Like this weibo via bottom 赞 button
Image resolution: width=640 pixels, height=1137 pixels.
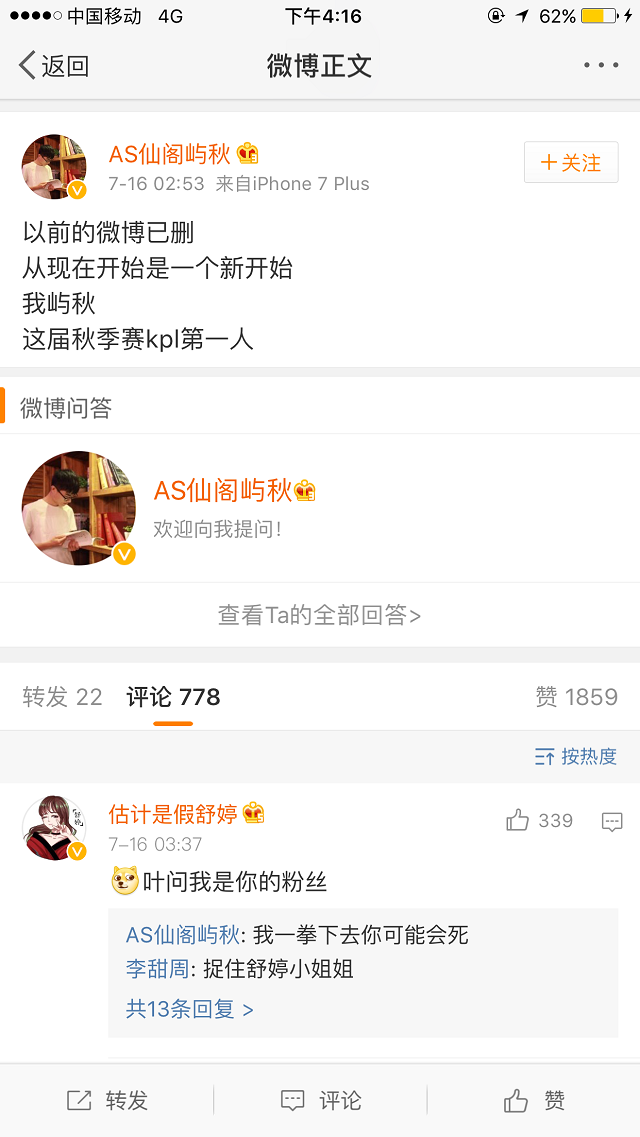(534, 1100)
